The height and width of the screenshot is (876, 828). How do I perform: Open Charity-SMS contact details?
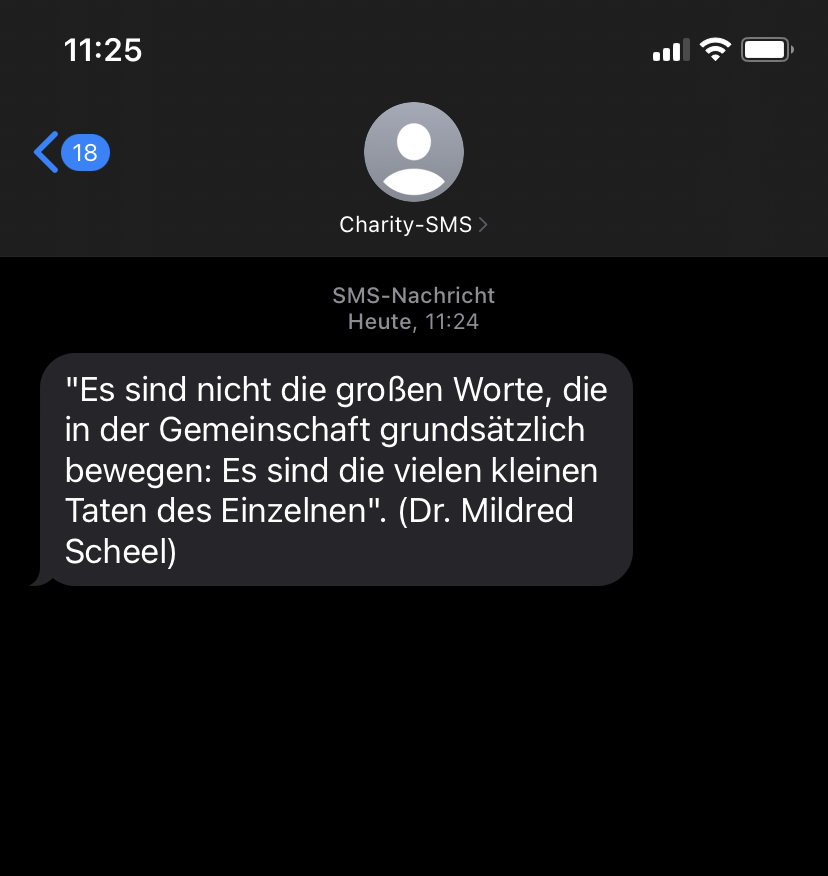click(x=413, y=224)
